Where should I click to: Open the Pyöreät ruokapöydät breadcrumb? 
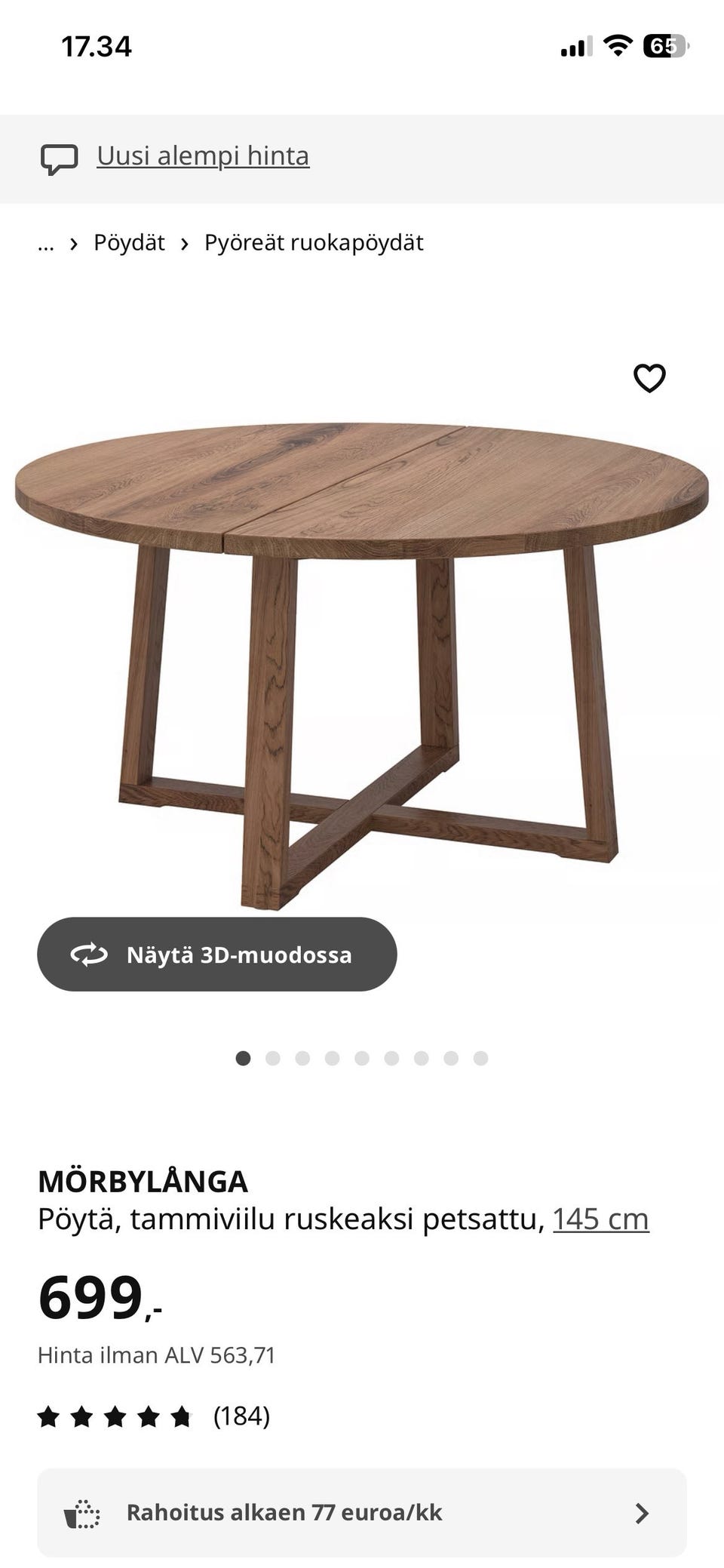point(314,243)
